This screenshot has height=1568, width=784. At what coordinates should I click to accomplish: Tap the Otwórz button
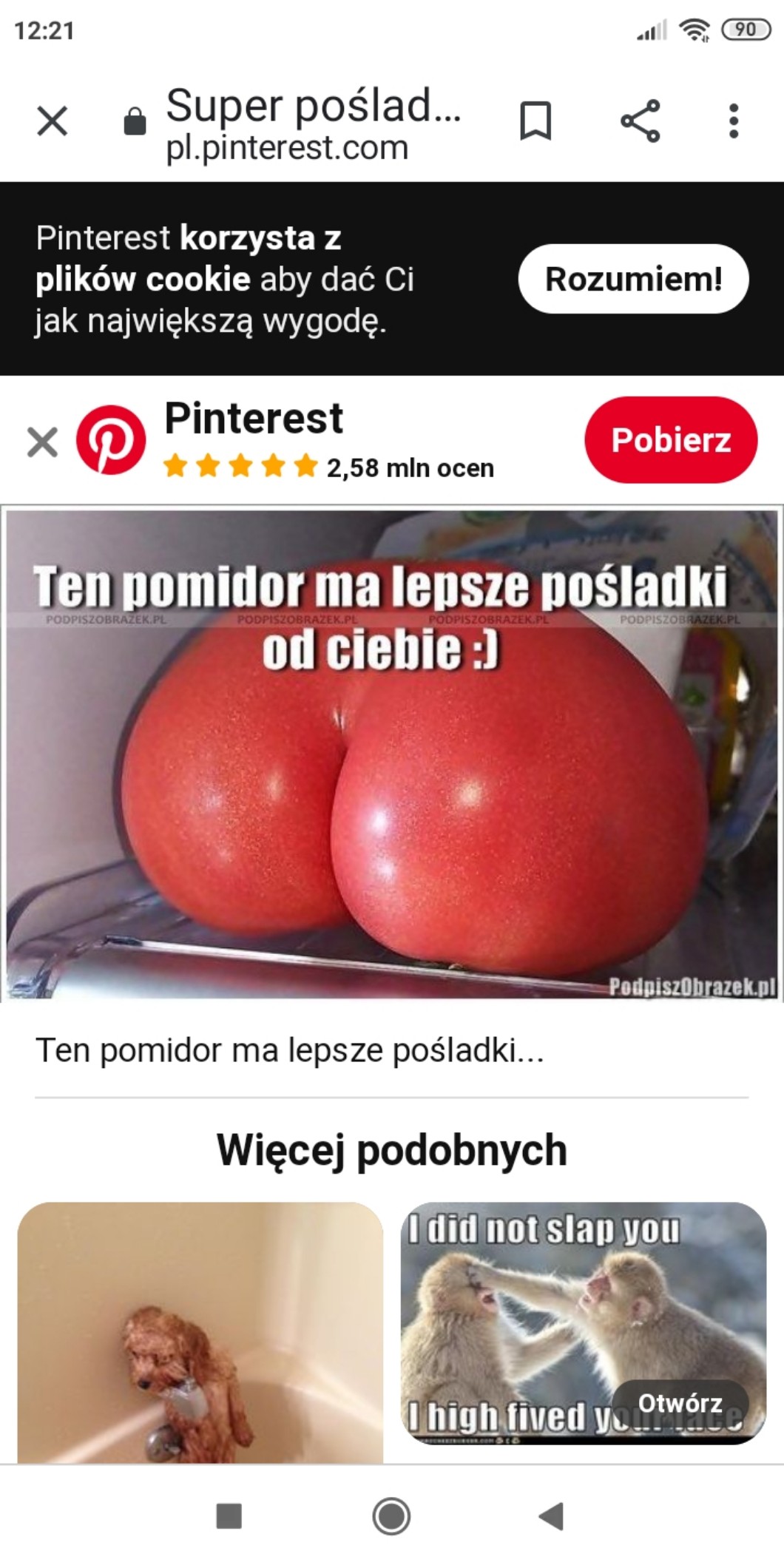coord(680,1403)
